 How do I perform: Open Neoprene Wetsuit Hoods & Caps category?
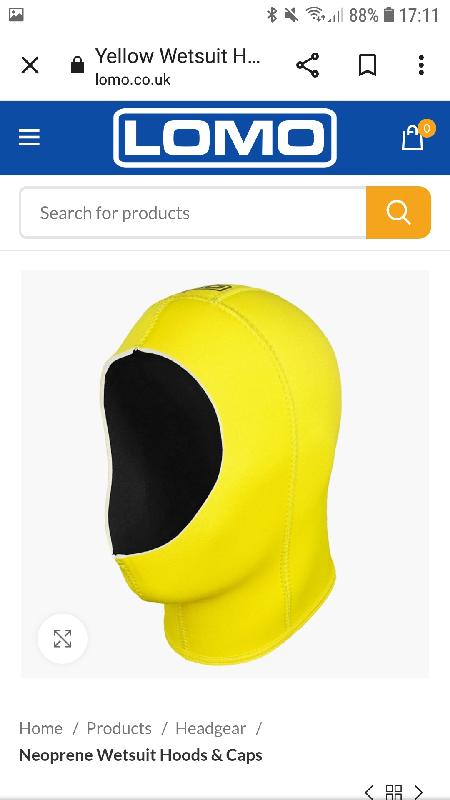click(x=141, y=755)
